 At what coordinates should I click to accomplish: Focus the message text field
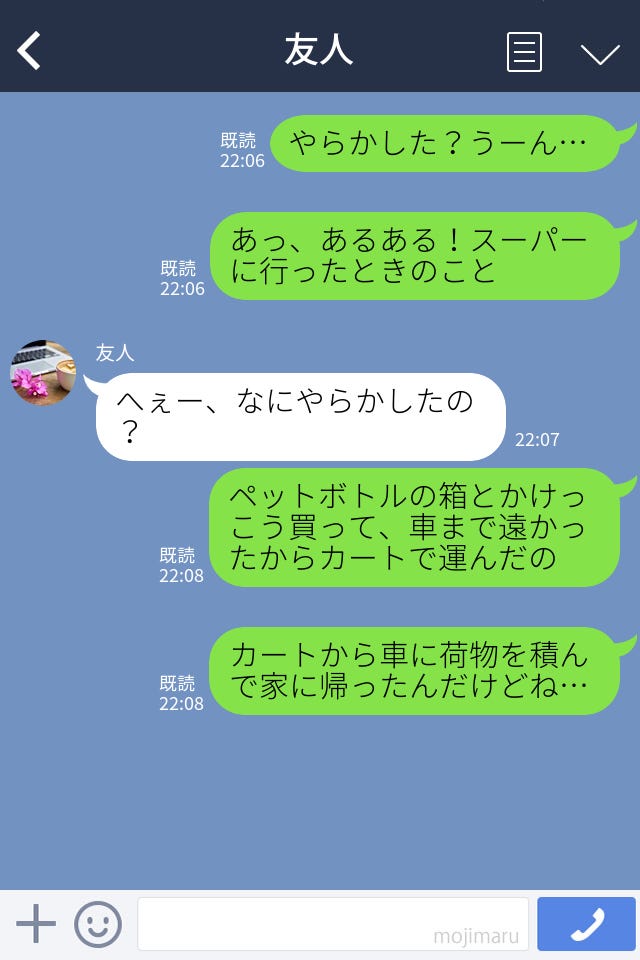332,924
